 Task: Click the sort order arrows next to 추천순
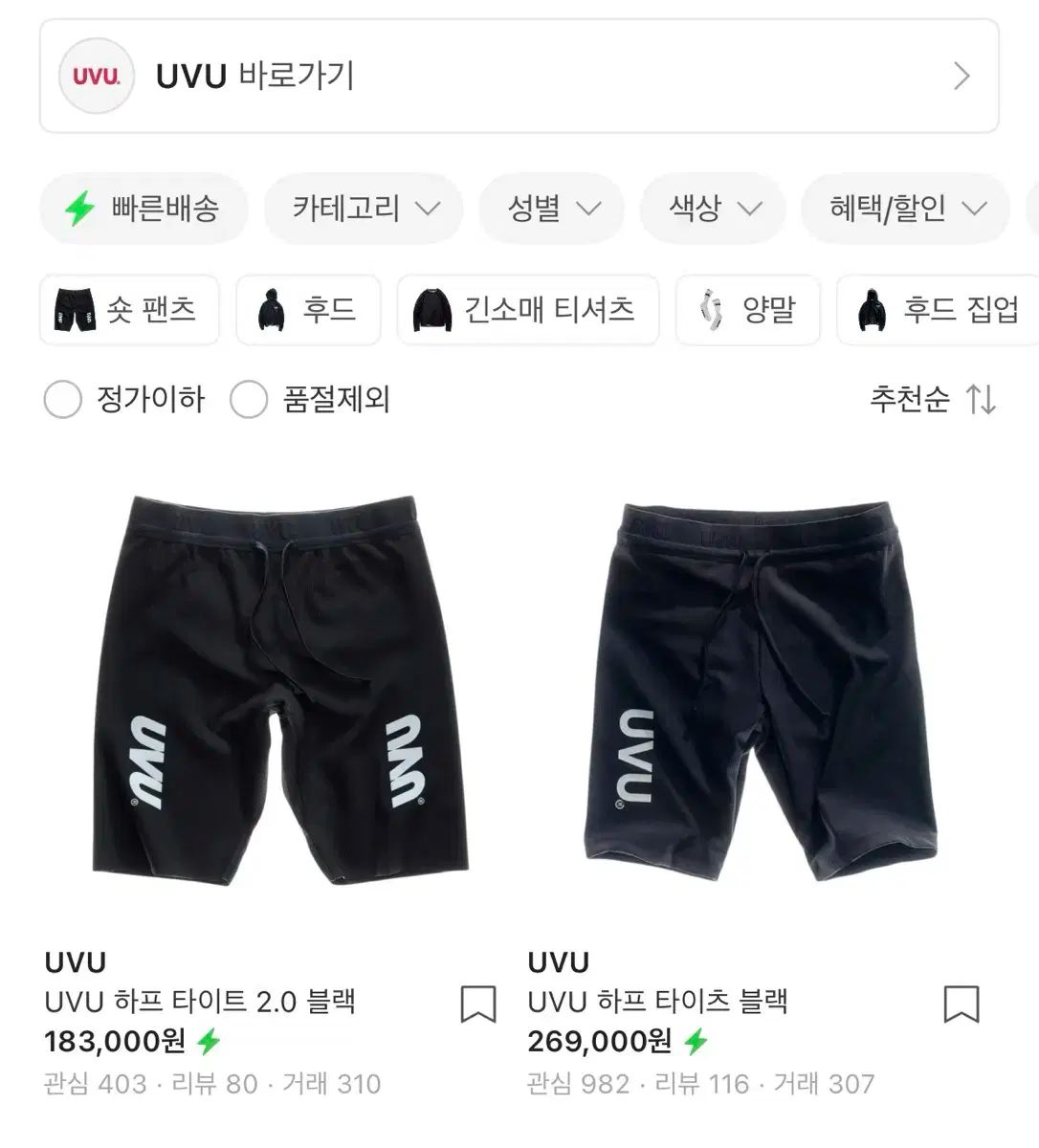[x=982, y=399]
